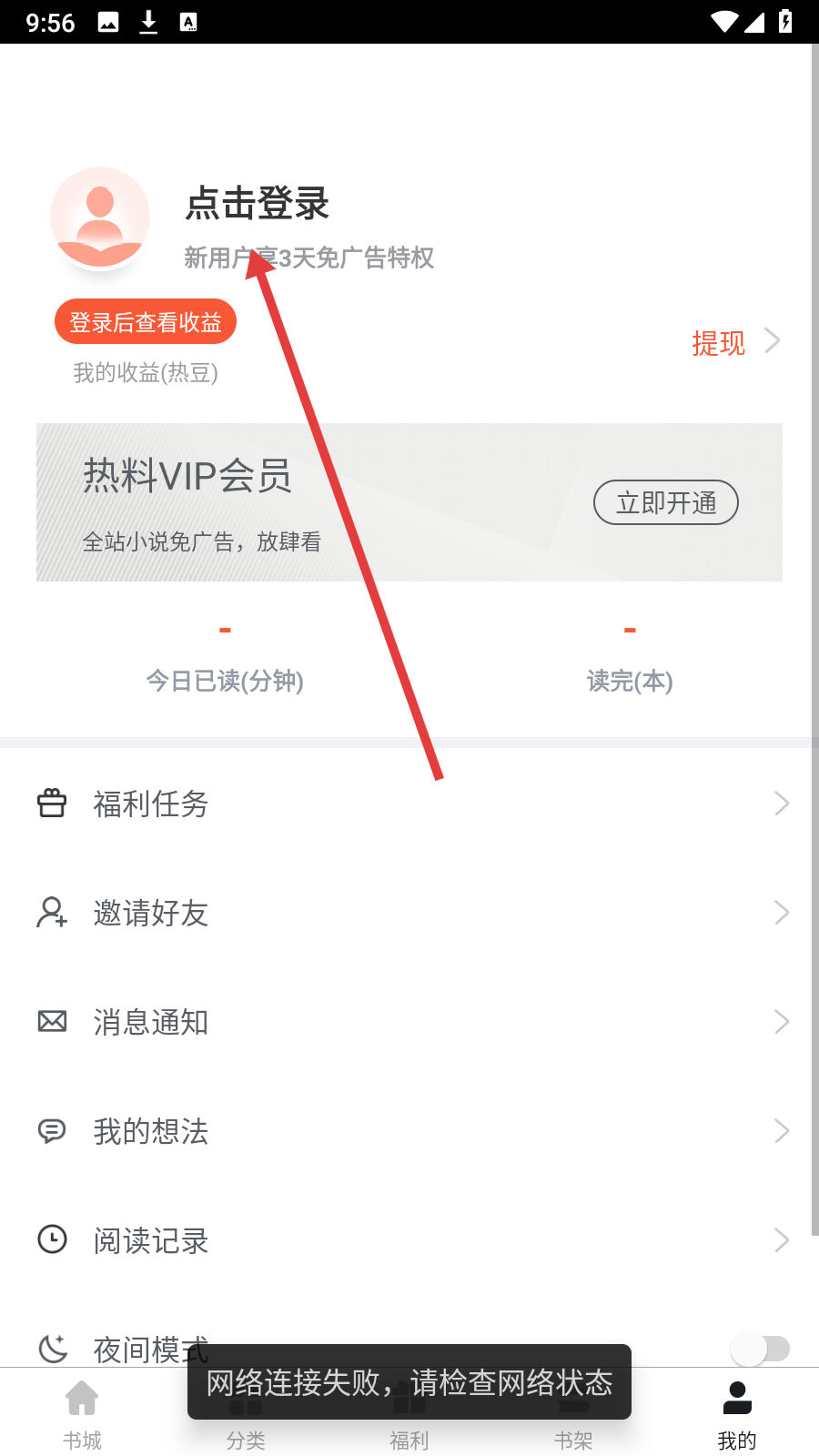Toggle 夜间模式 switch
819x1456 pixels.
(760, 1348)
